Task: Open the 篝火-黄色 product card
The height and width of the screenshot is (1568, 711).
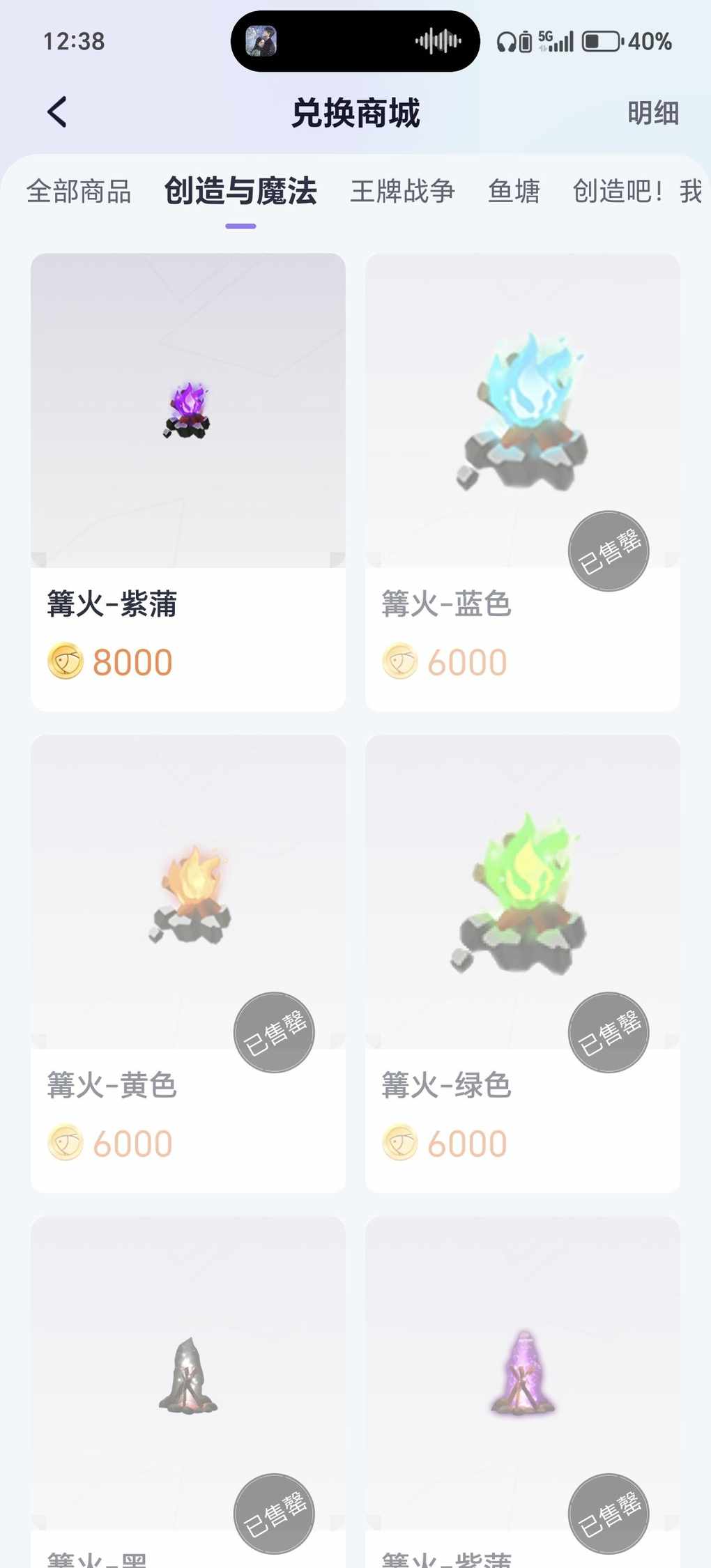Action: pos(188,962)
